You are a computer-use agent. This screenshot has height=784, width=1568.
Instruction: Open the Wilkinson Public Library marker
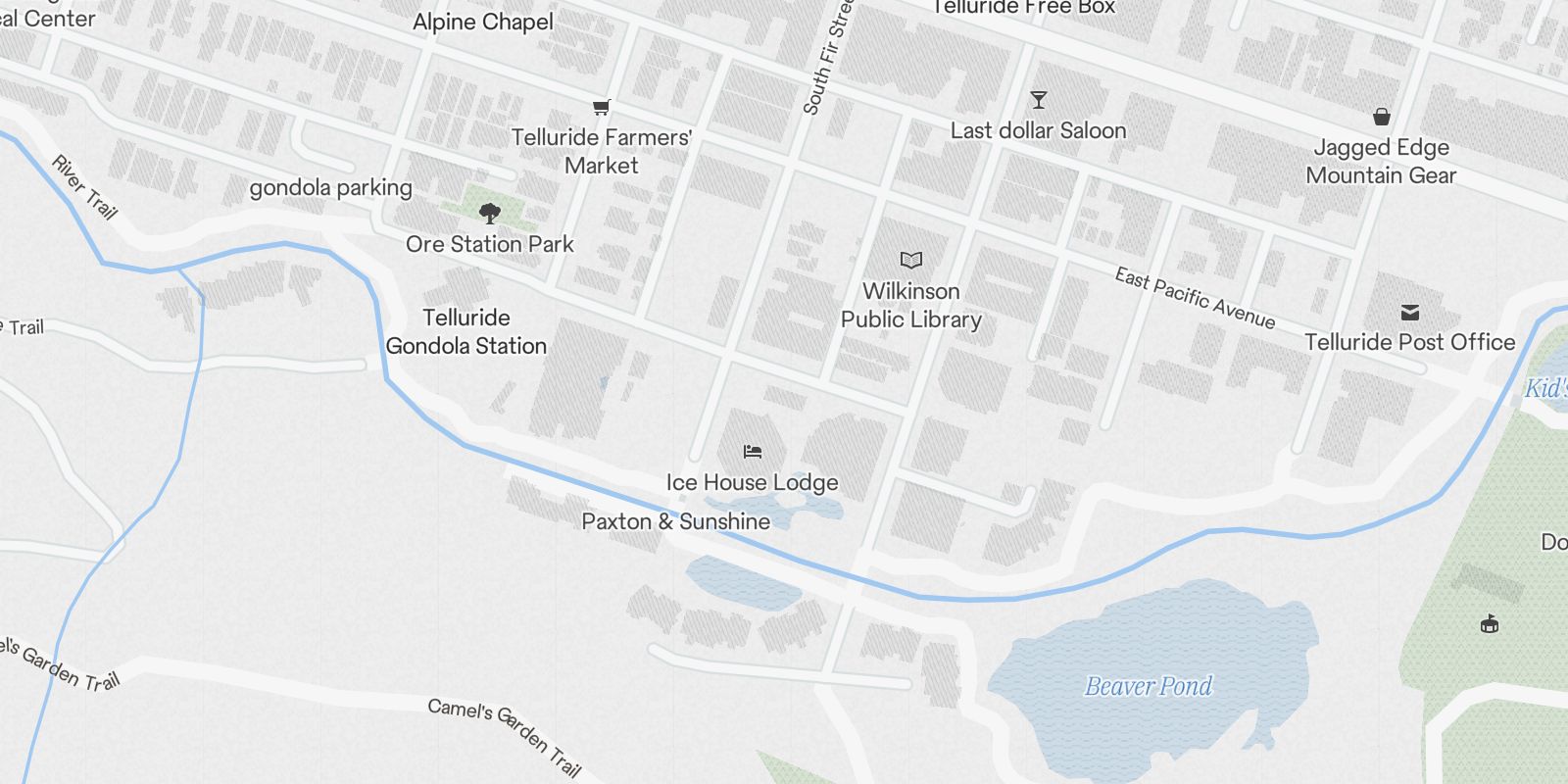(911, 261)
